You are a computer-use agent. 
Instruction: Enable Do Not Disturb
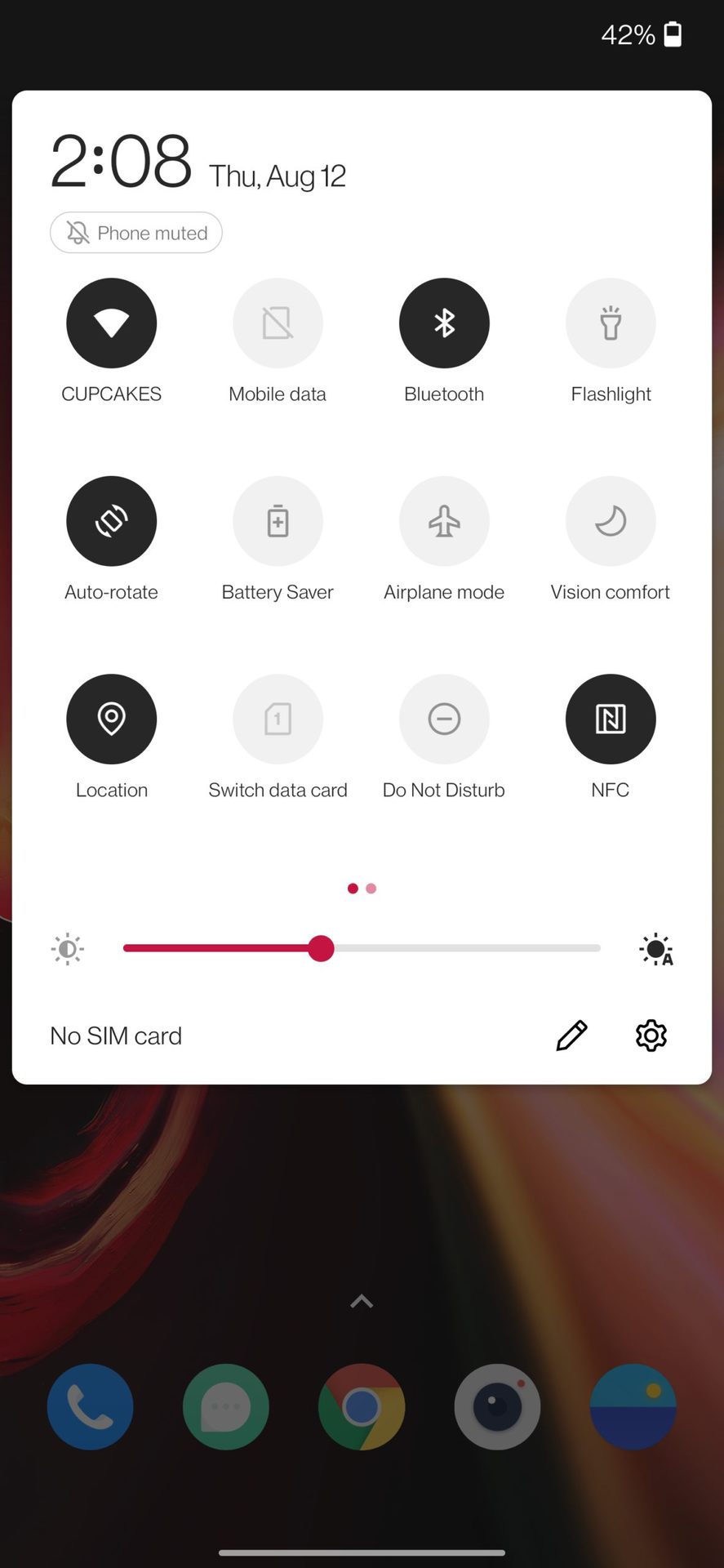444,719
